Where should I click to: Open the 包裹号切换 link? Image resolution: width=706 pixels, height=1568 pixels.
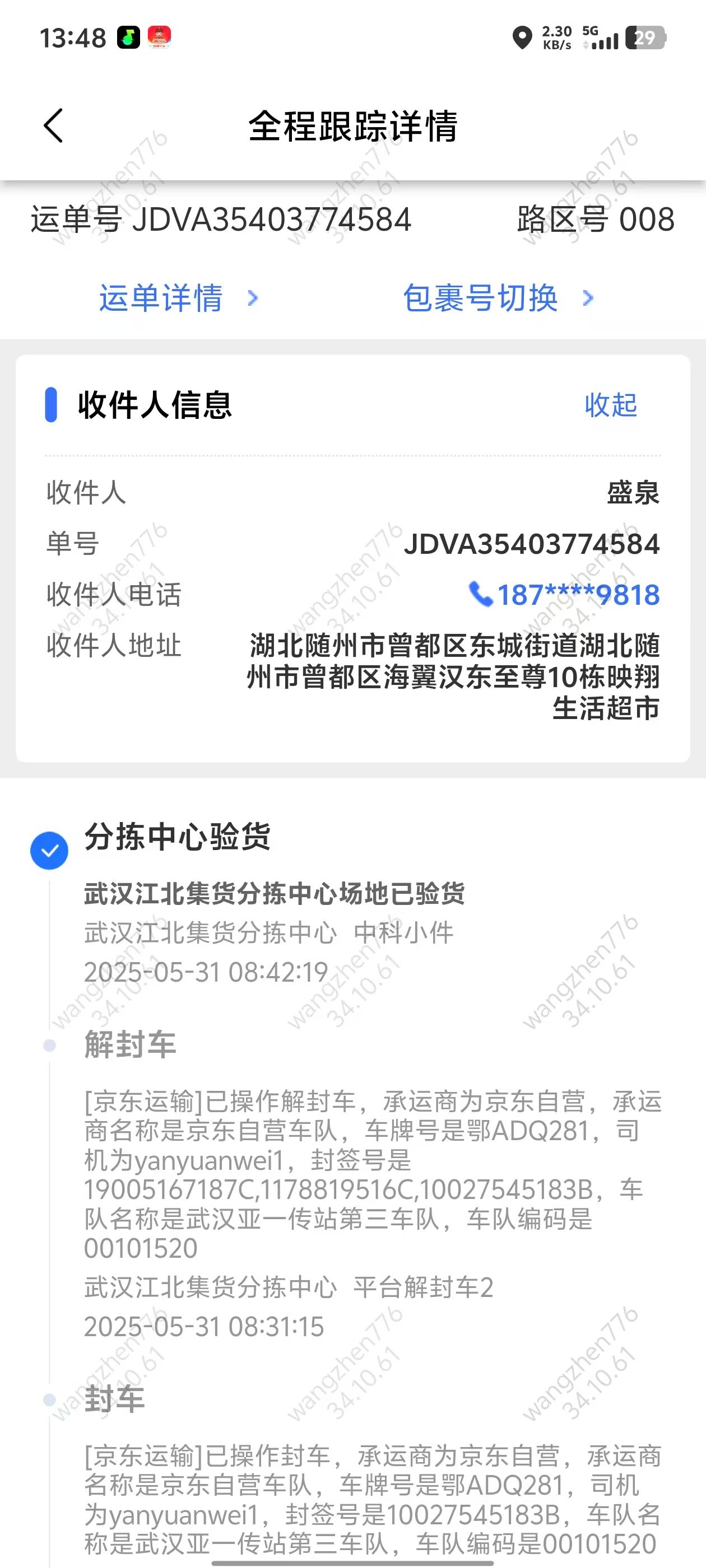(x=498, y=298)
